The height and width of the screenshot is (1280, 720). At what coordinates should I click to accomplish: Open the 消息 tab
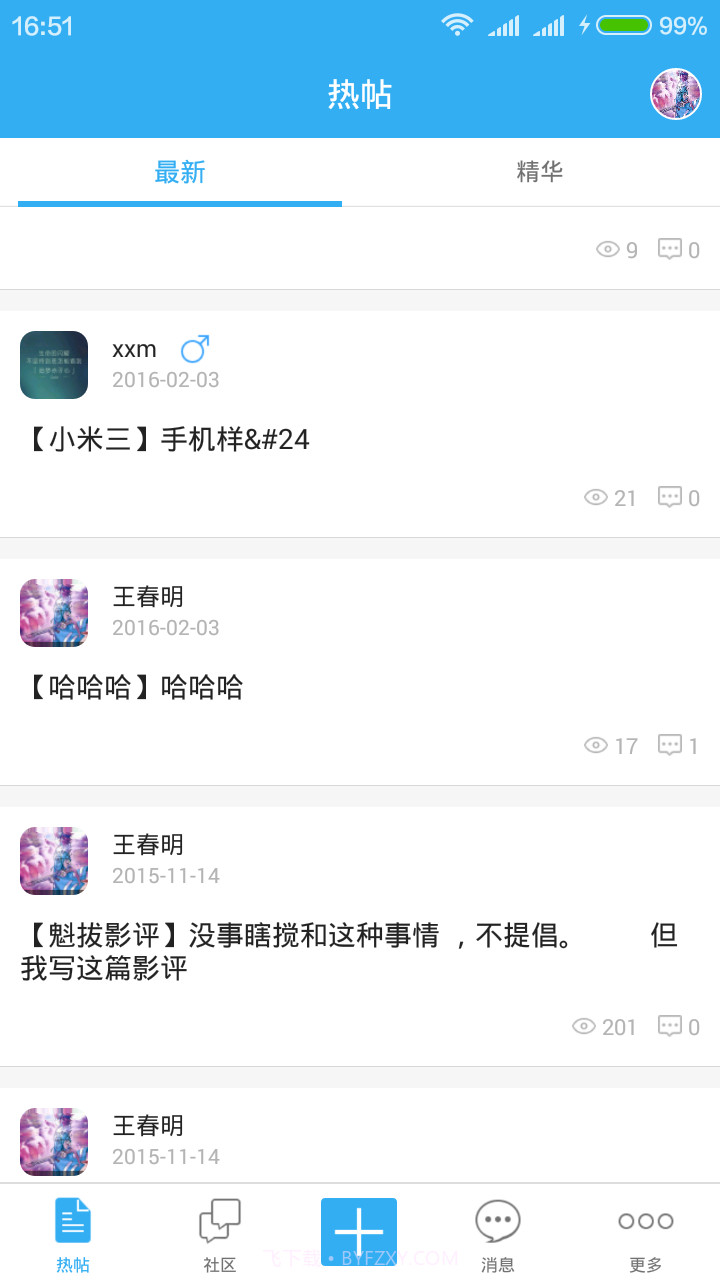click(497, 1235)
